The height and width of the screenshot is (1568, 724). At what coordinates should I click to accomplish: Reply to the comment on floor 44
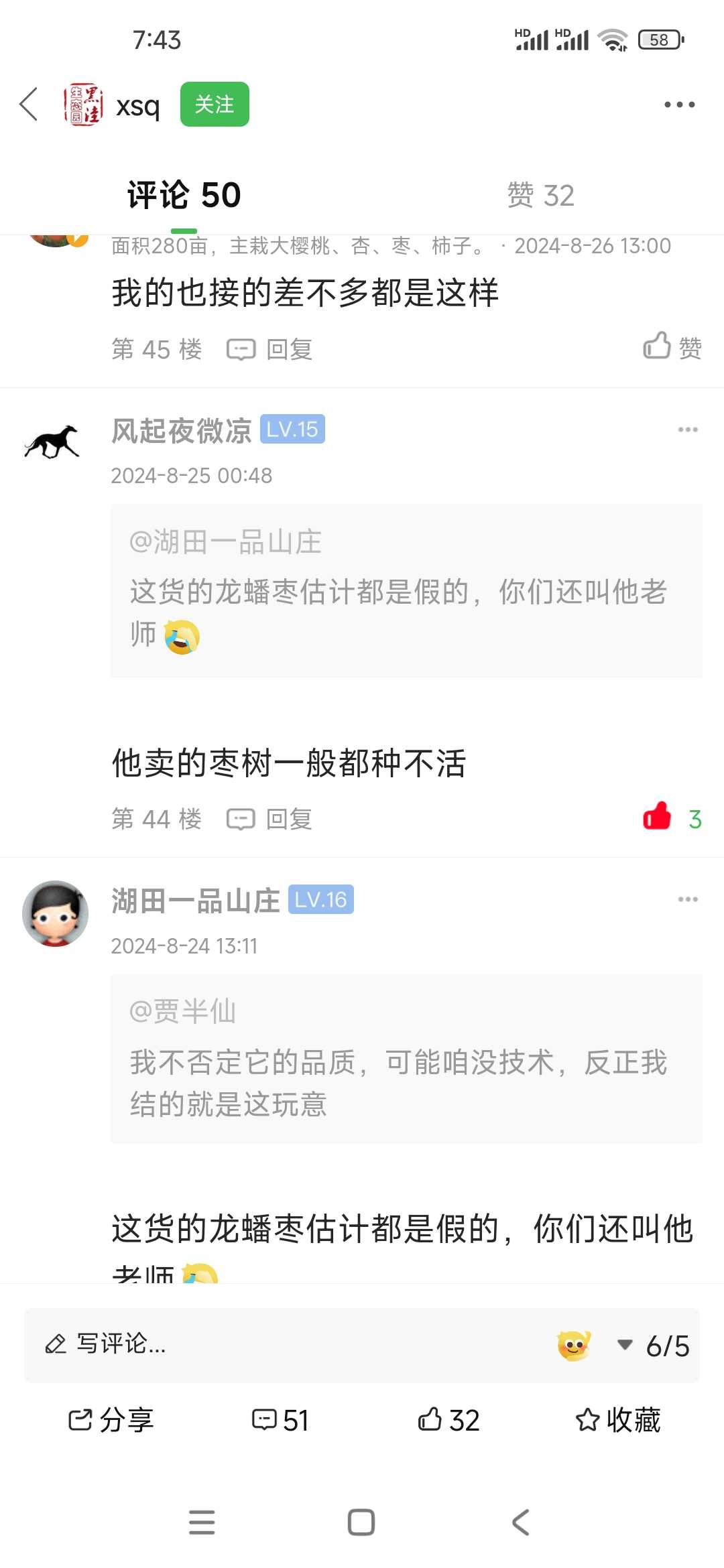tap(269, 819)
